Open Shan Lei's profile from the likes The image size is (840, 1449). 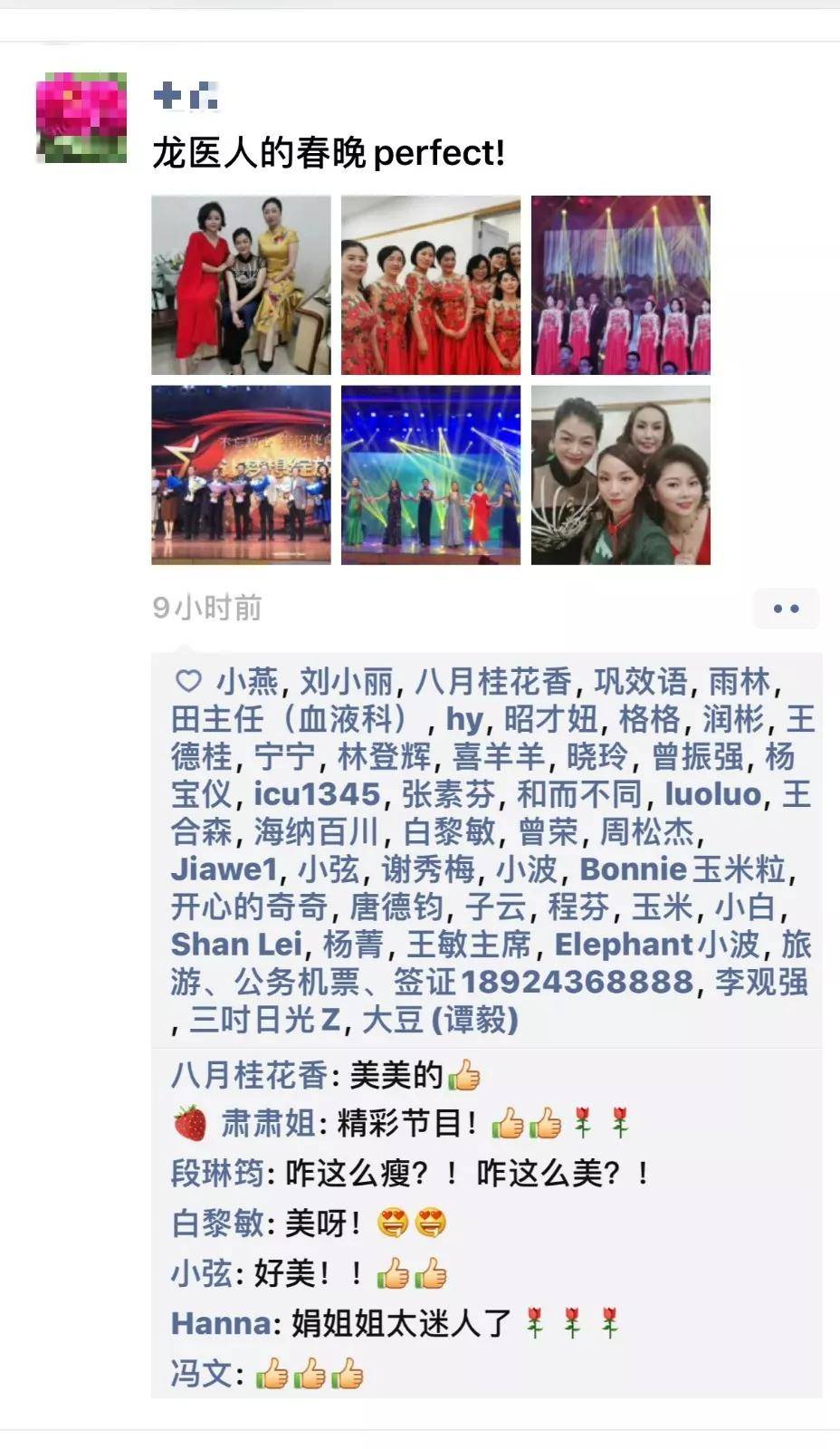pos(235,945)
